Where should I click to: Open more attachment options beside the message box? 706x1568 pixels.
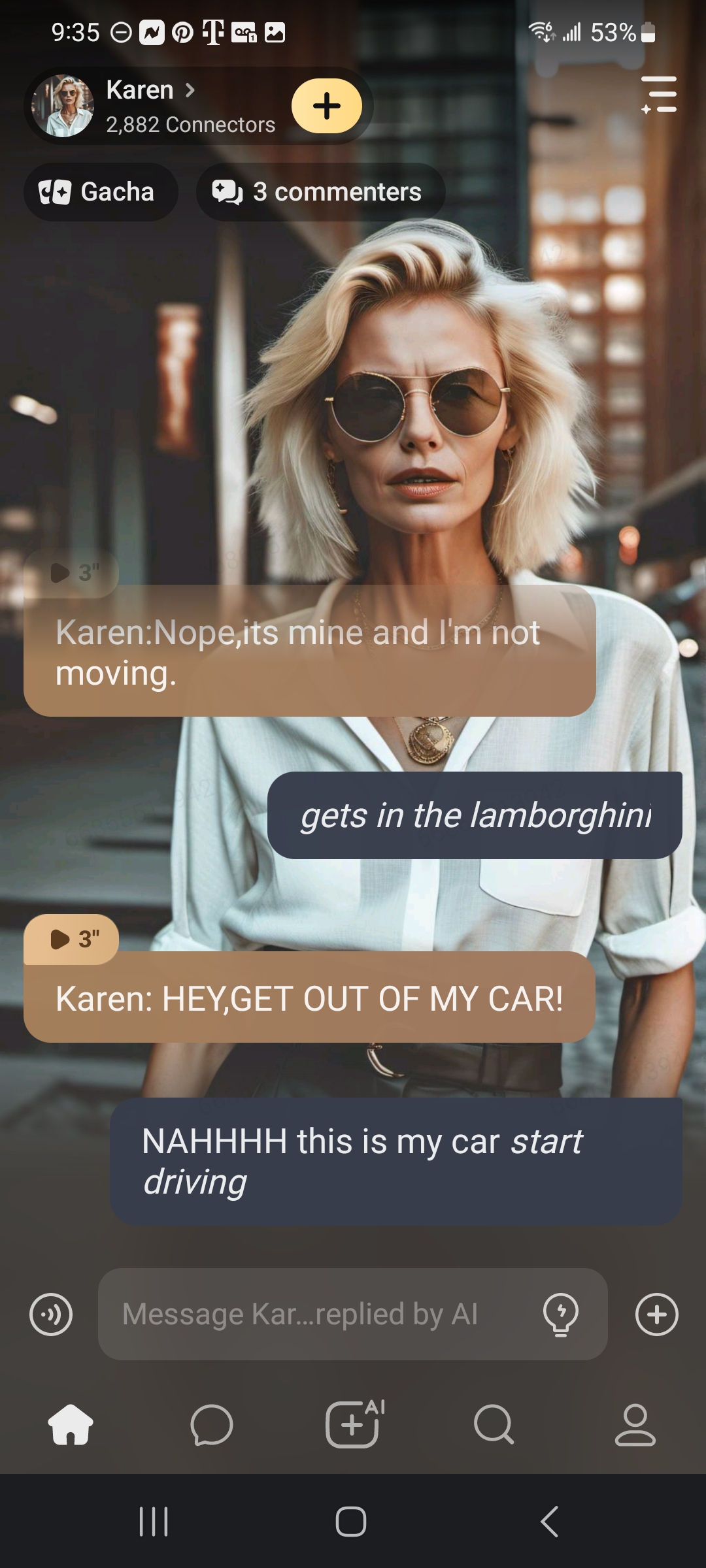[x=656, y=1314]
